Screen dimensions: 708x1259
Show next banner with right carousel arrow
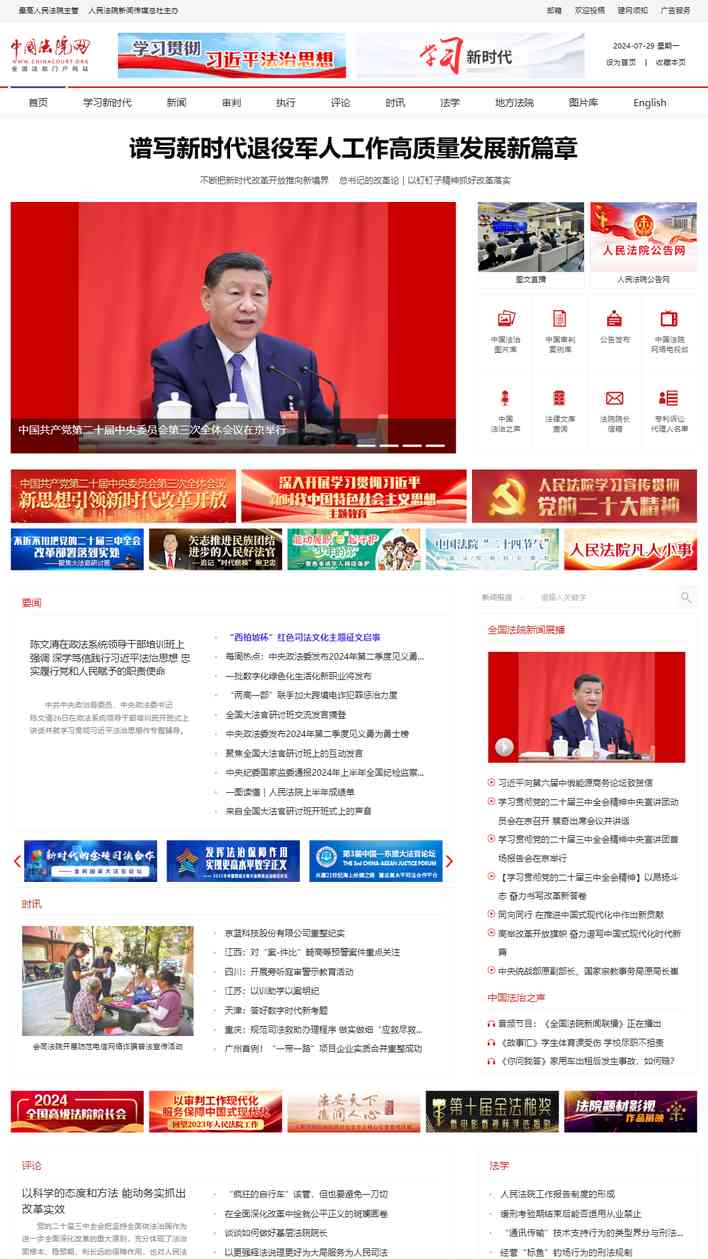pyautogui.click(x=449, y=861)
